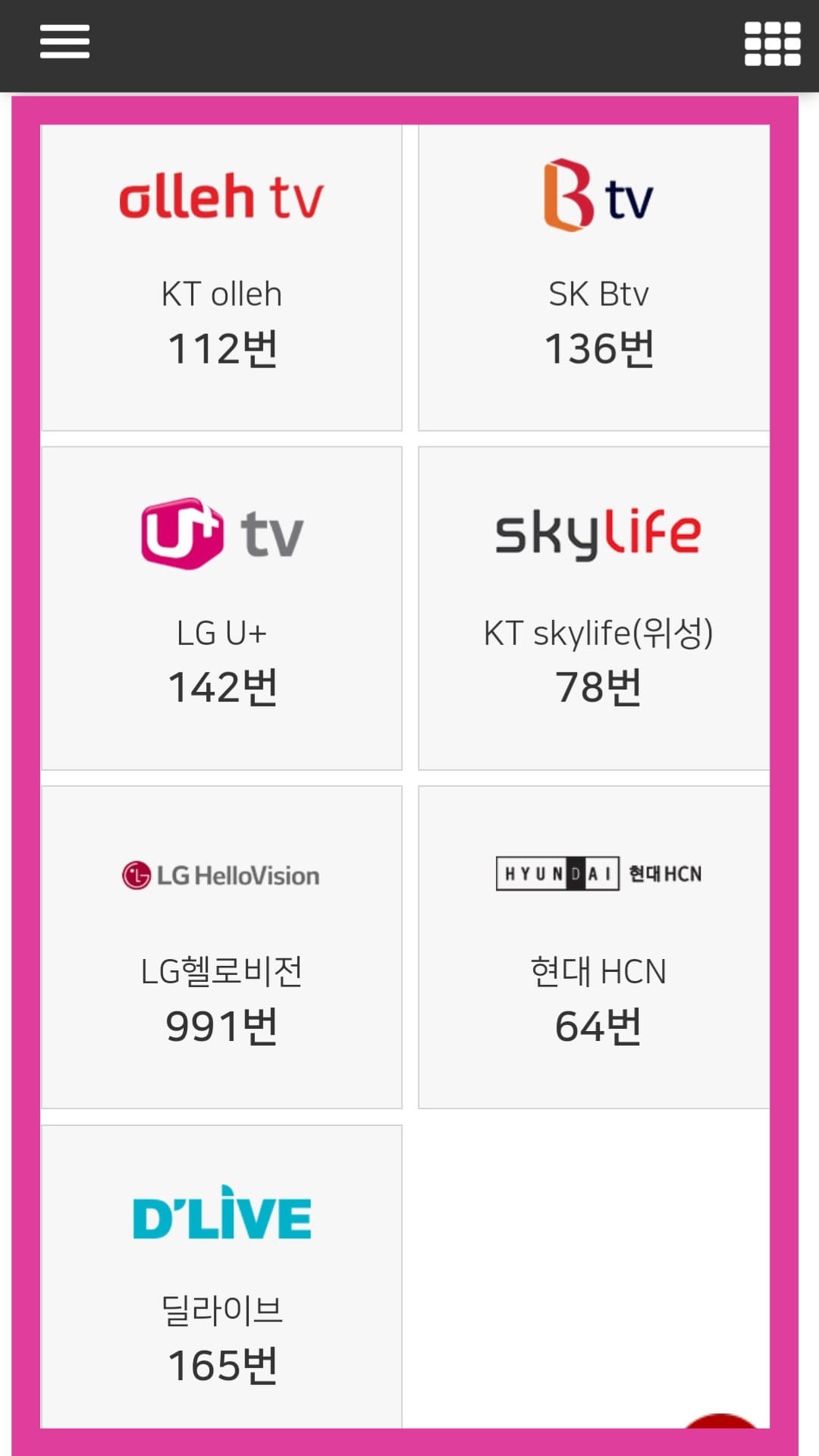
Task: Click the SK Btv logo
Action: click(596, 194)
